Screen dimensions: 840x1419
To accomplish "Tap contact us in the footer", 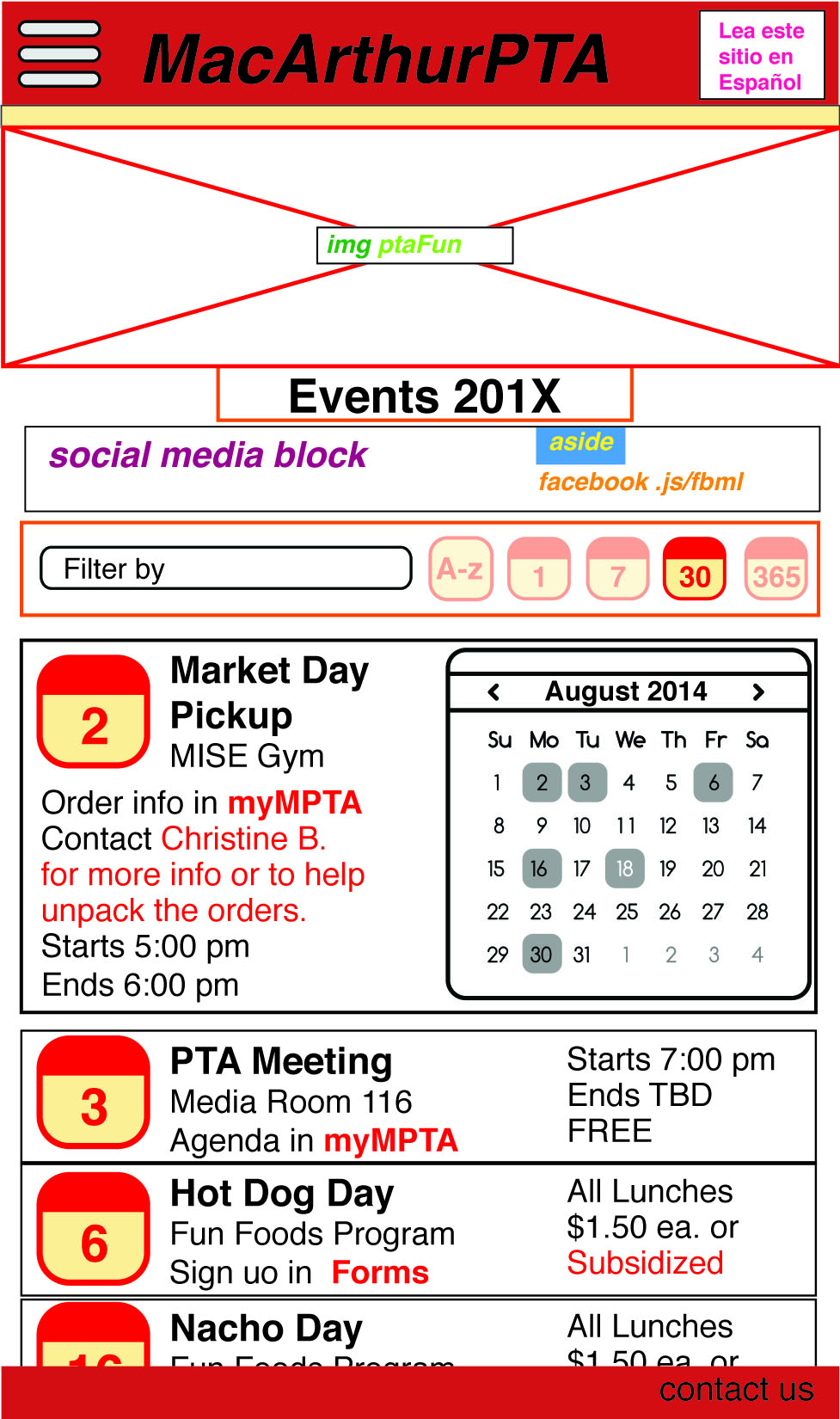I will [736, 1389].
